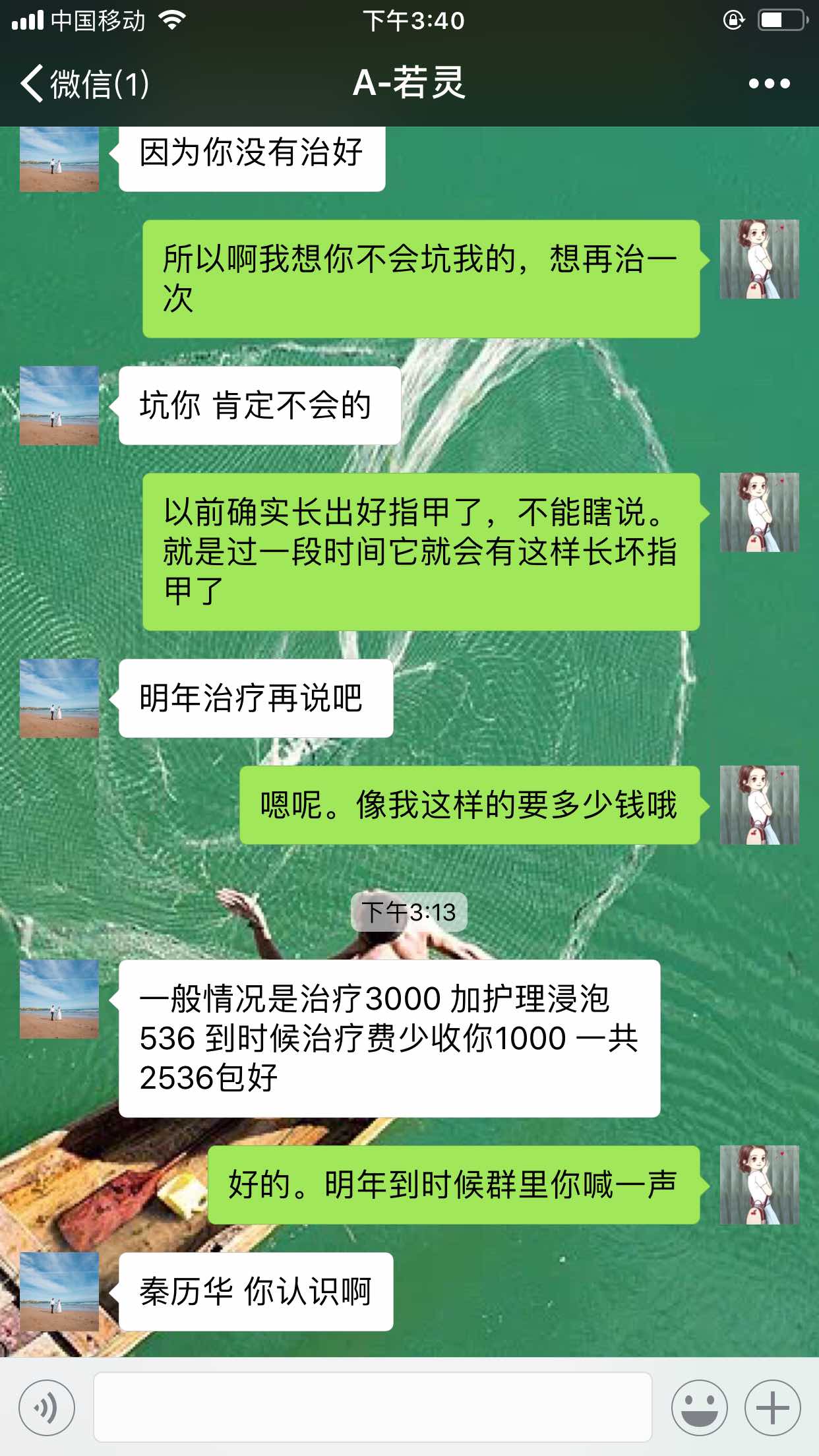Open the emoji sticker panel
This screenshot has width=819, height=1456.
pos(699,1407)
